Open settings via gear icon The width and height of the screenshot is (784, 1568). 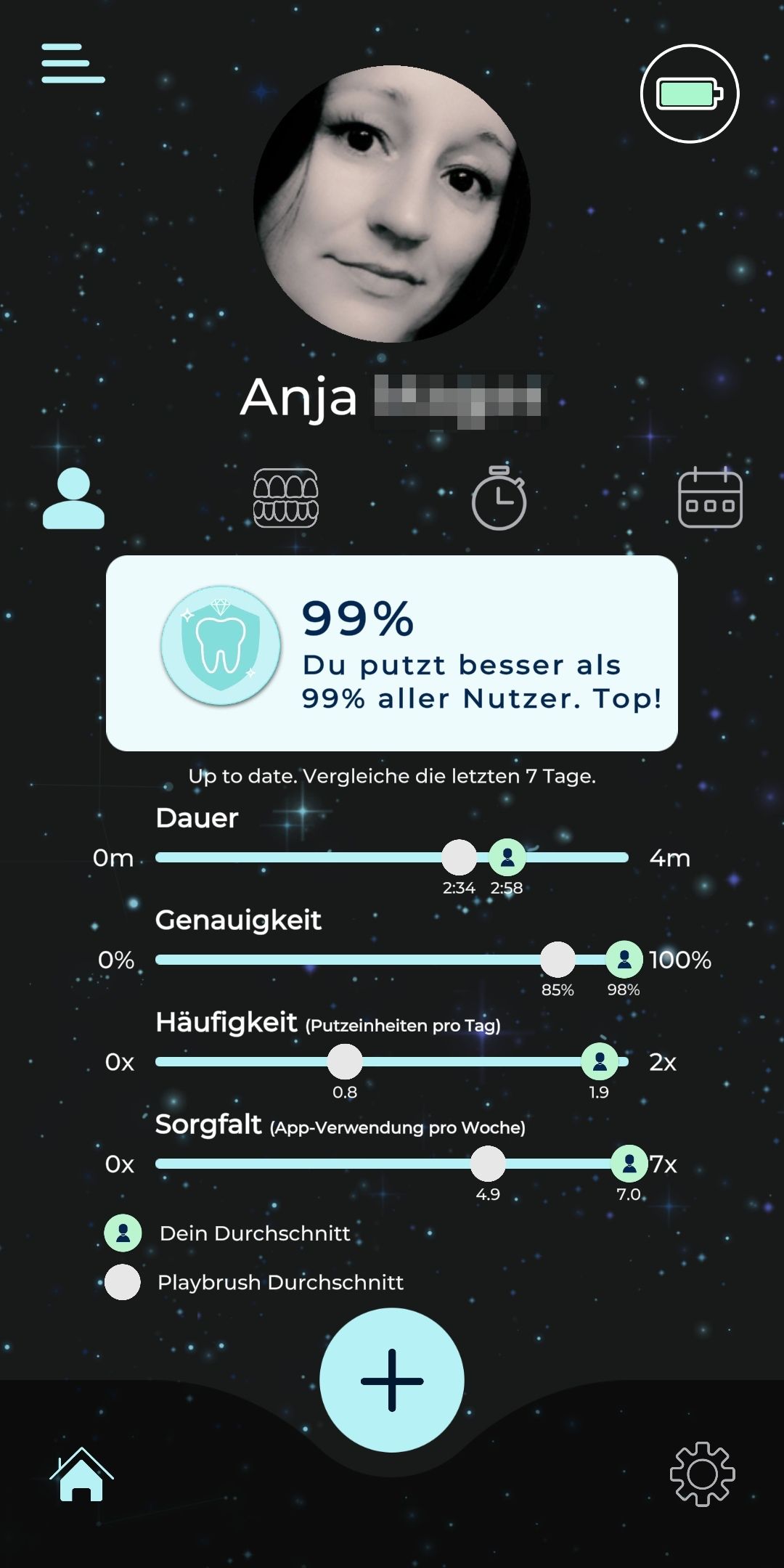pyautogui.click(x=702, y=1474)
